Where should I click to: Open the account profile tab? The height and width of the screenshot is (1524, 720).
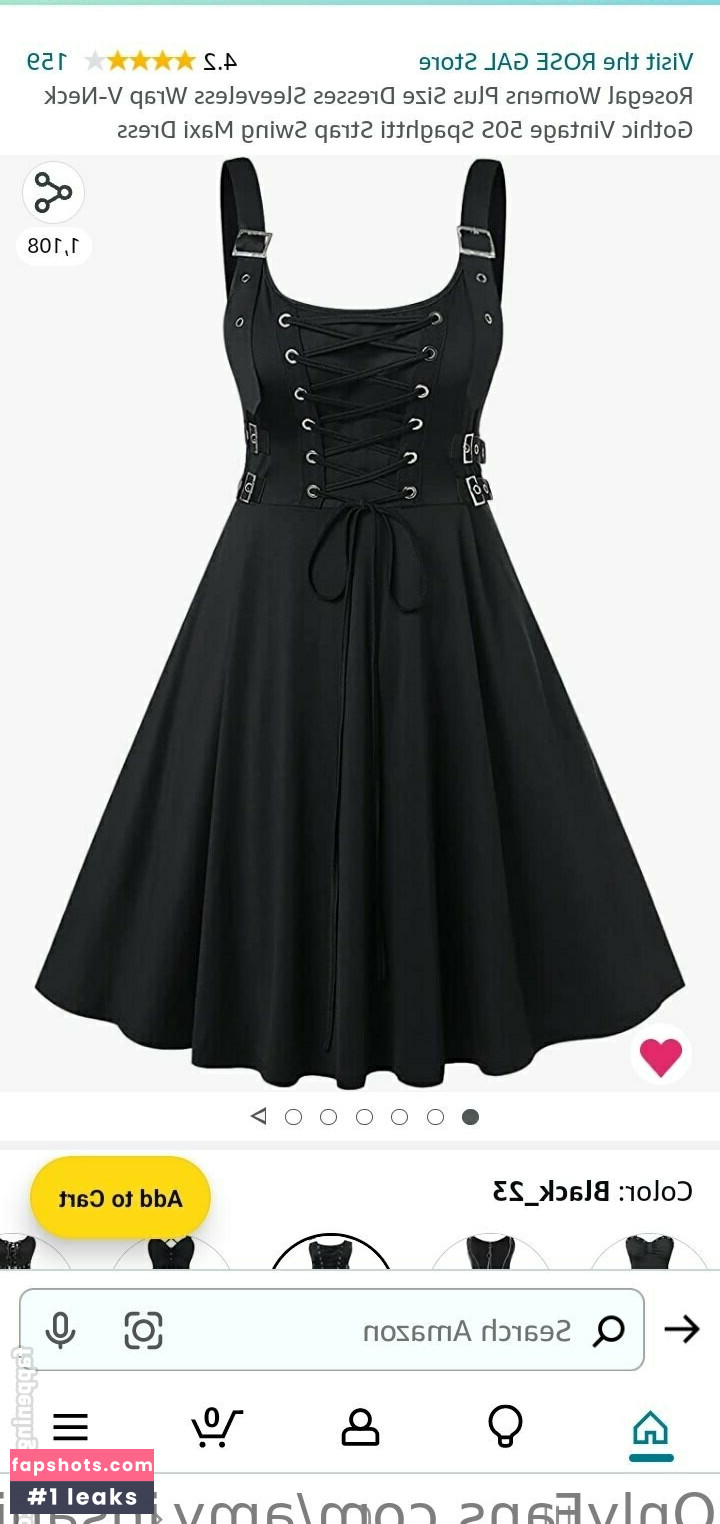pyautogui.click(x=360, y=1427)
